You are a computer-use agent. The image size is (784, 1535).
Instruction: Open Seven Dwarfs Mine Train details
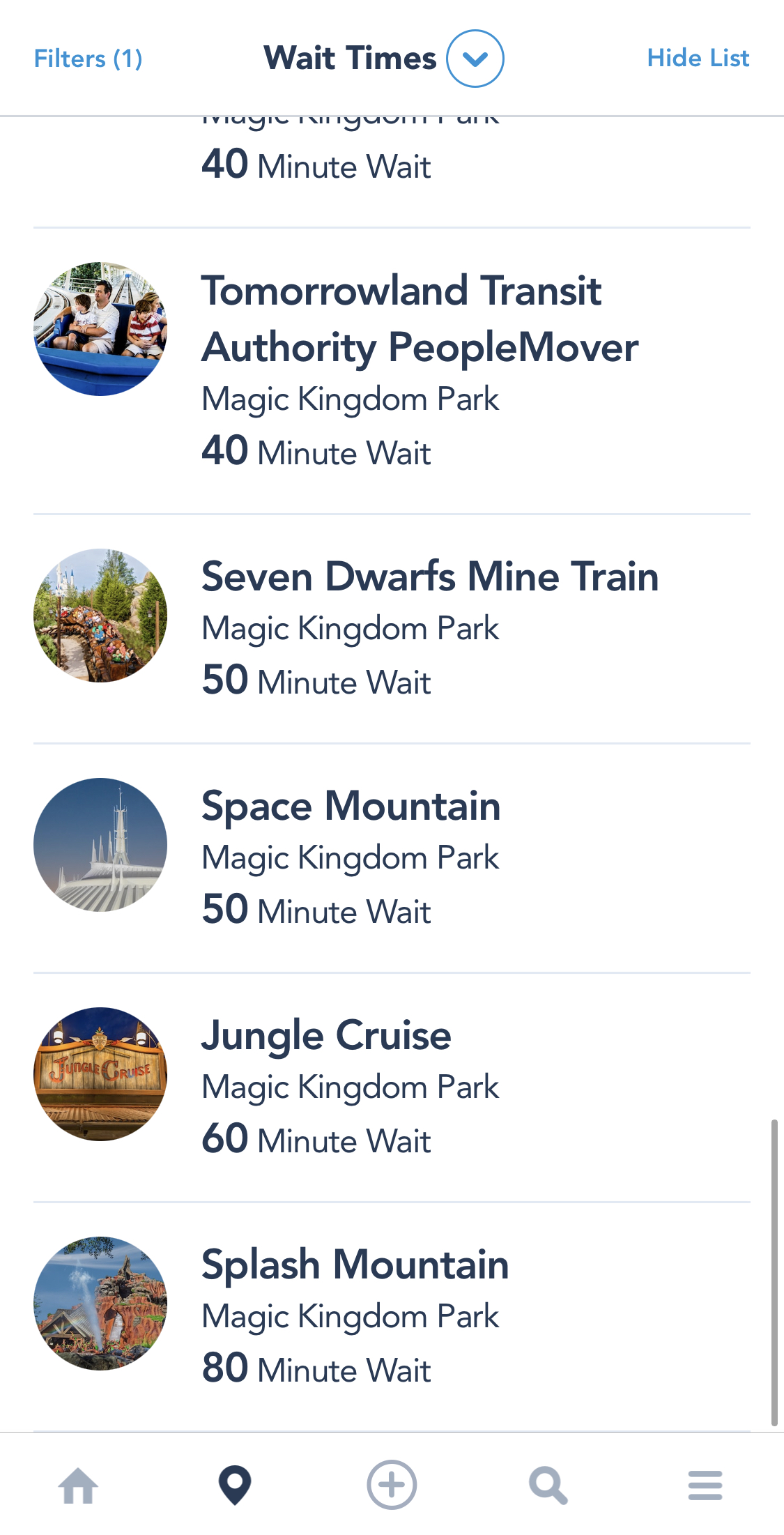pyautogui.click(x=429, y=577)
